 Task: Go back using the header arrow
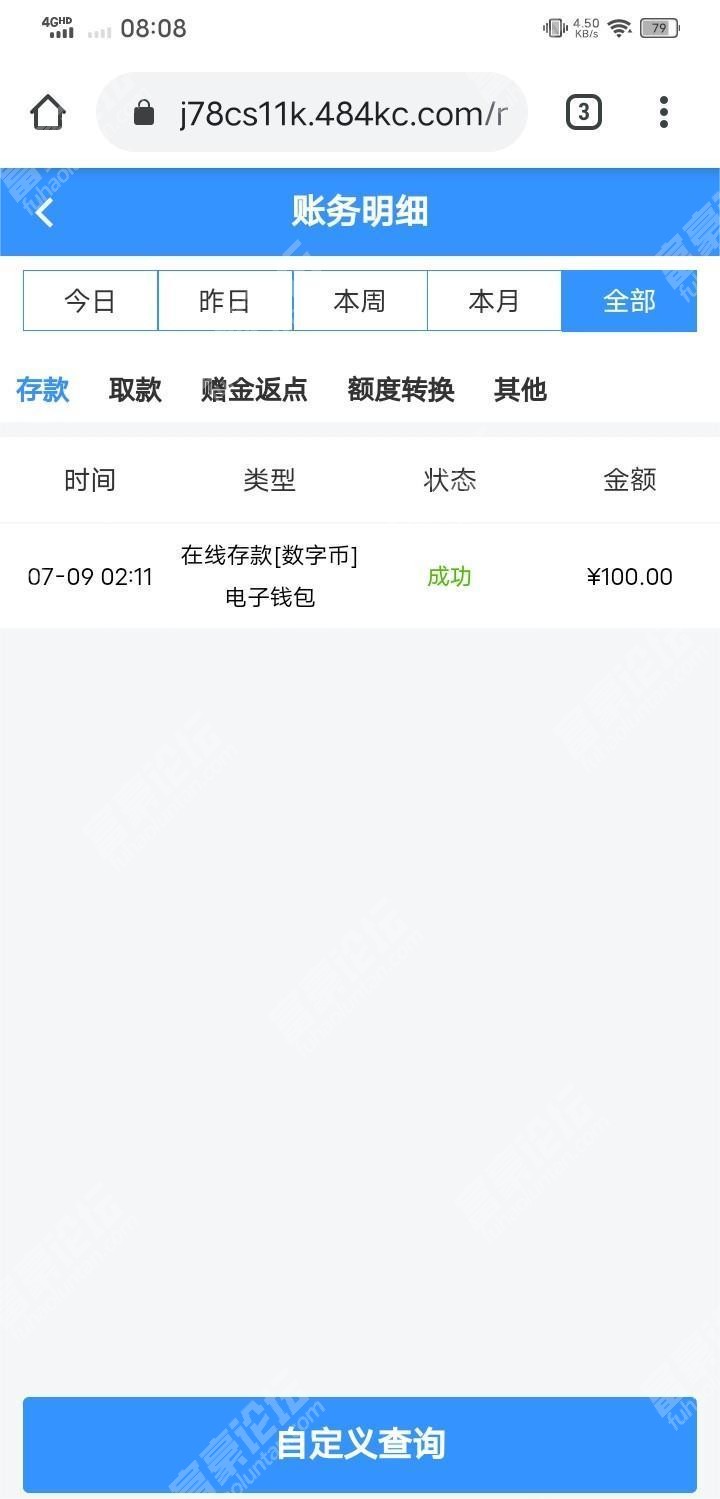(44, 212)
